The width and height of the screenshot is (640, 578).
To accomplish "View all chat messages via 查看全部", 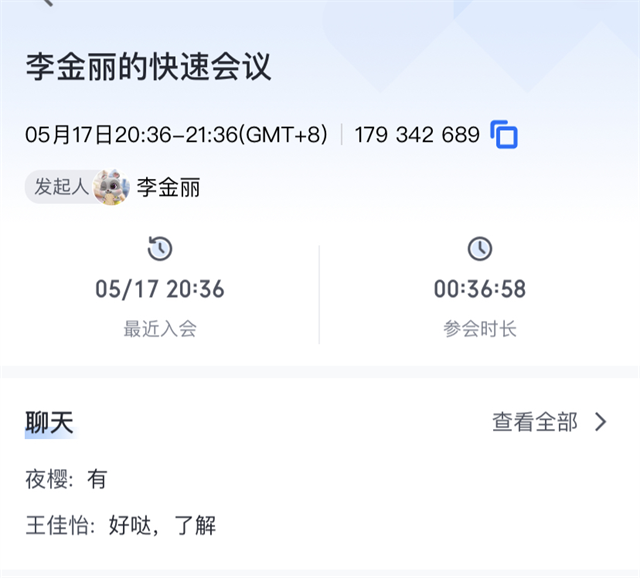I will 548,422.
